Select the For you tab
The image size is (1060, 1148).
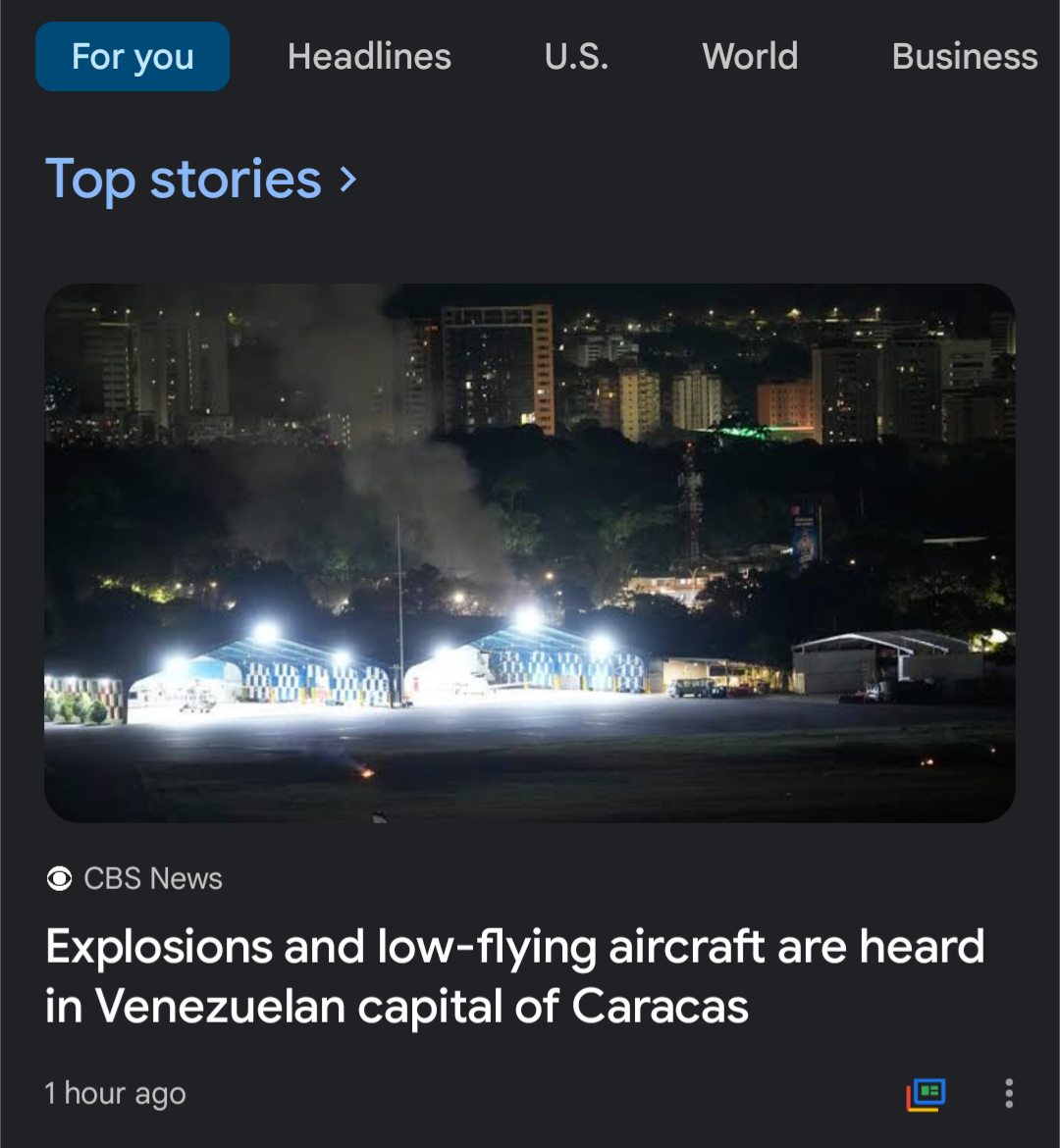[132, 57]
